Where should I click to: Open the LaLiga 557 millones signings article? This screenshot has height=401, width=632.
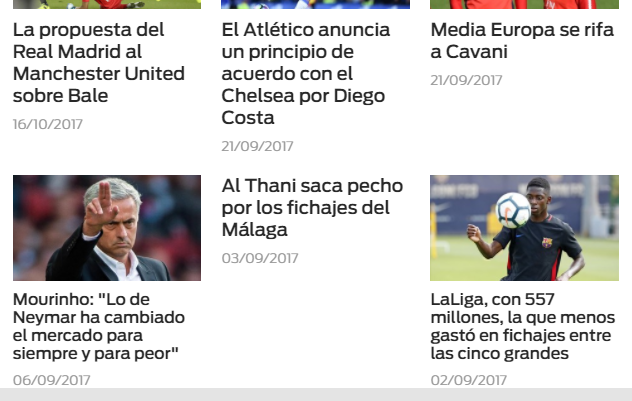tap(520, 326)
